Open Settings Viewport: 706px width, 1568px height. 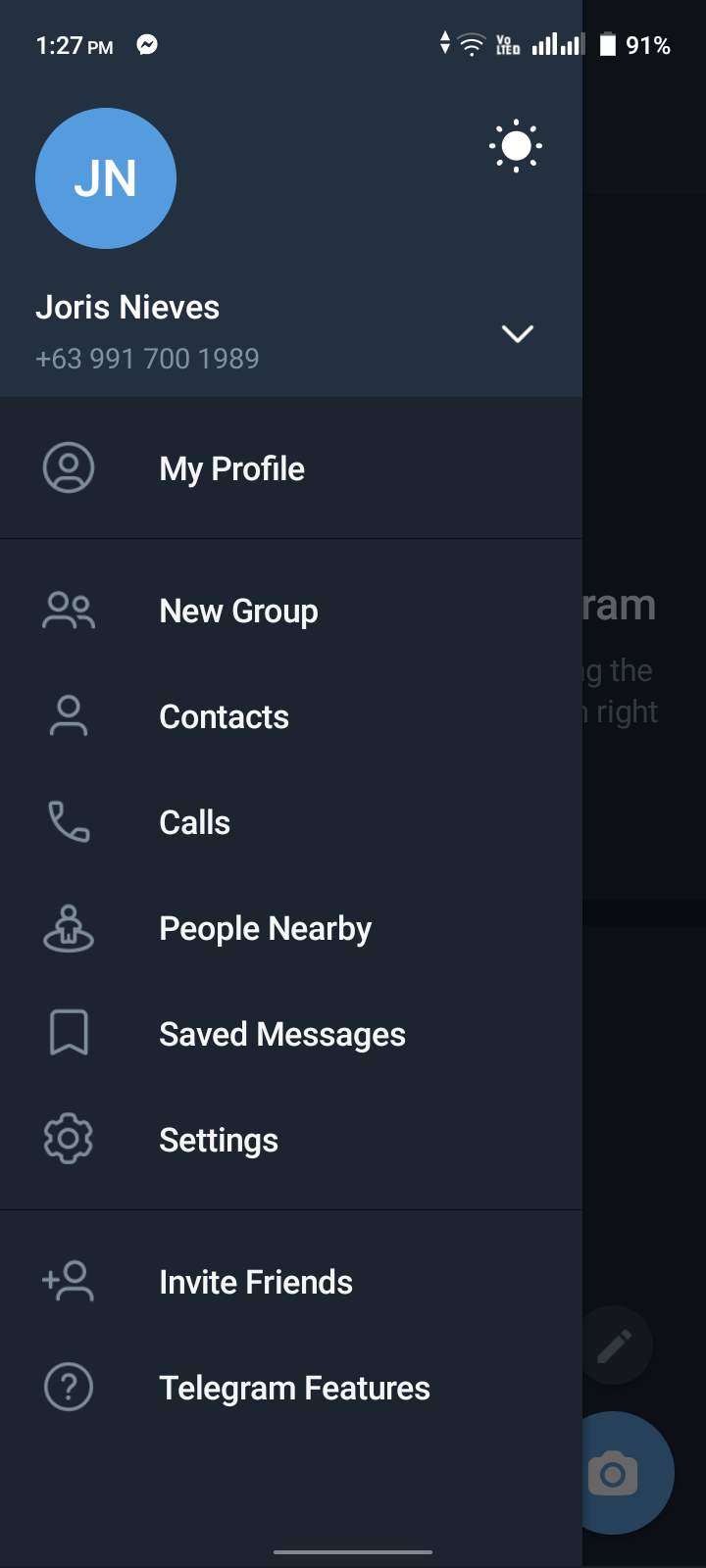[x=291, y=1140]
